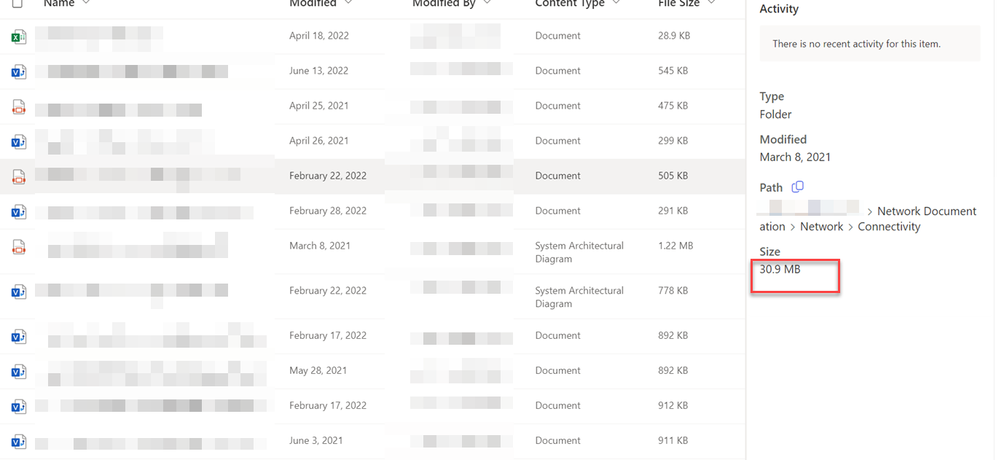Sort the list by the Name column
The width and height of the screenshot is (999, 460).
click(59, 4)
